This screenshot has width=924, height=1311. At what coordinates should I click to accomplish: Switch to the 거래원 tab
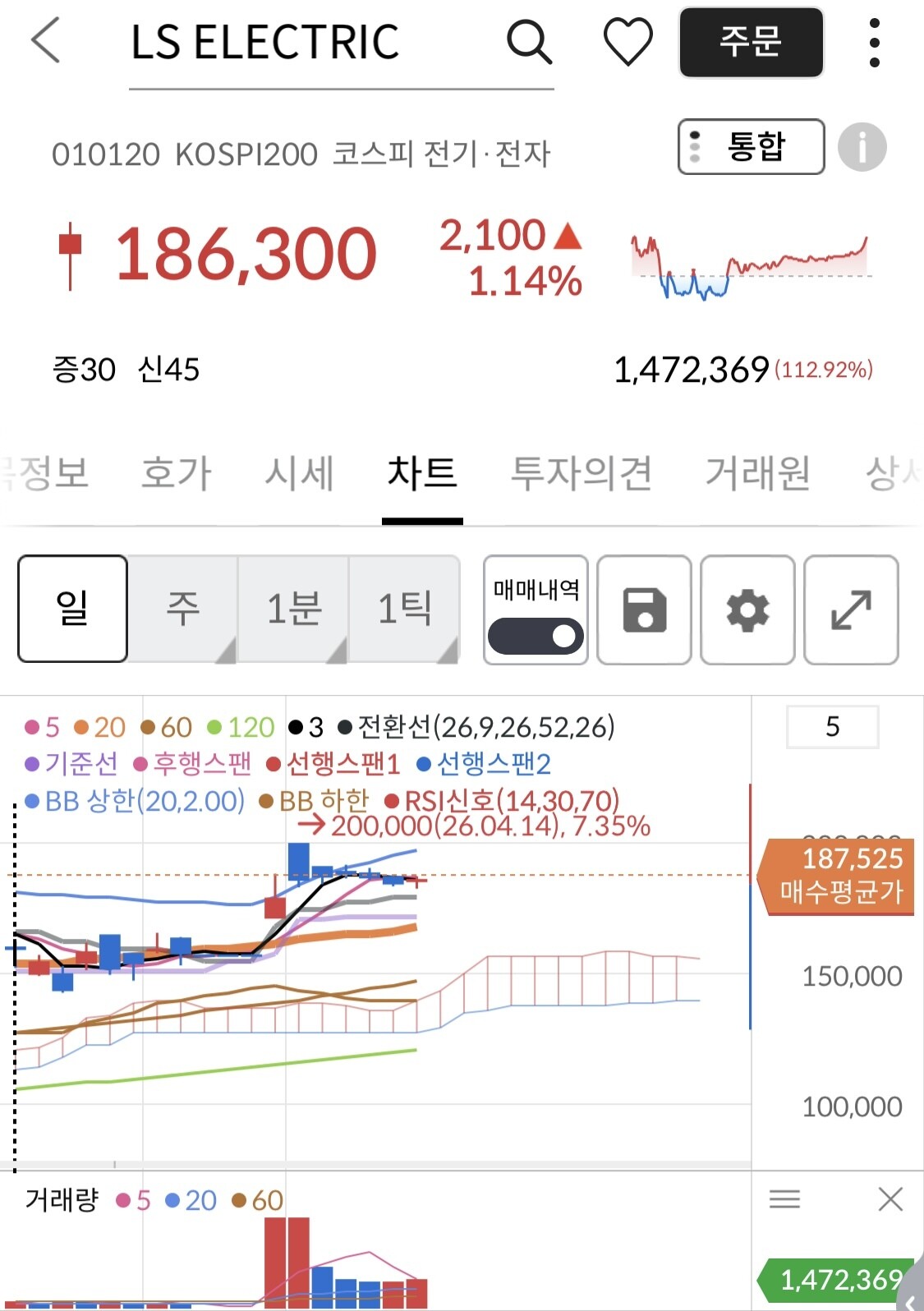758,473
